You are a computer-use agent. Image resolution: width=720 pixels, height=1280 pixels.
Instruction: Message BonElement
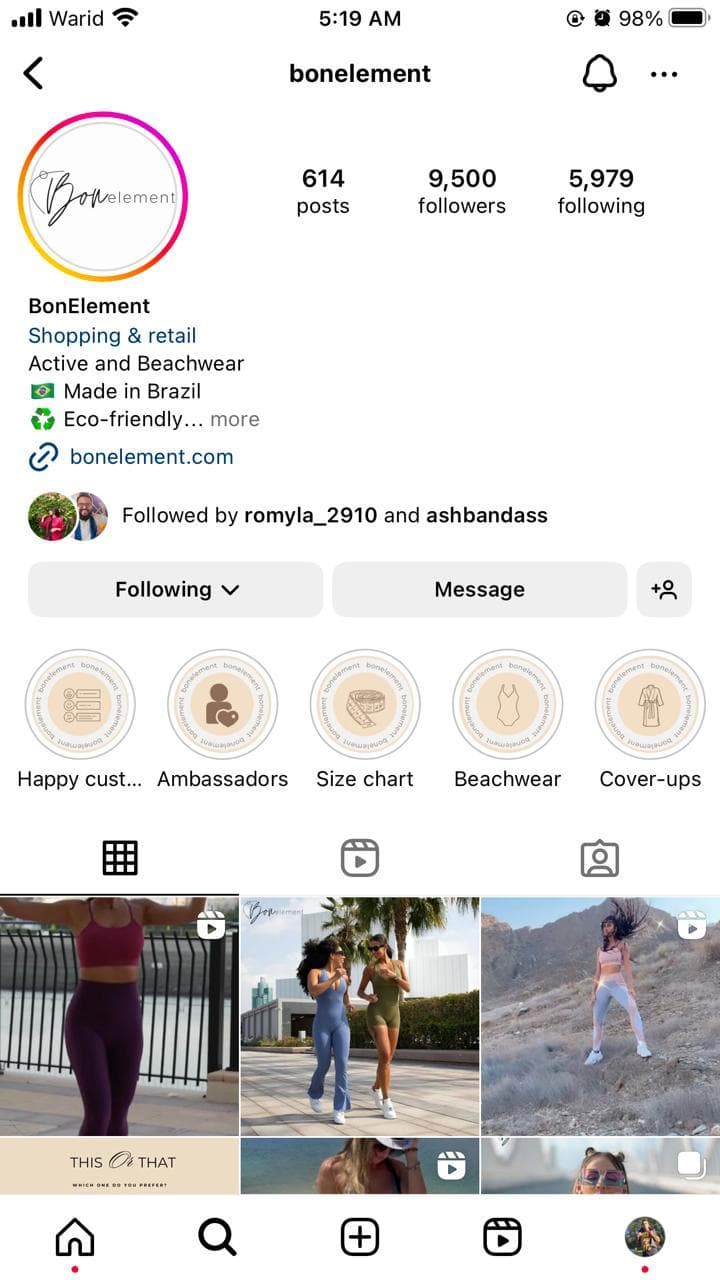(x=479, y=589)
